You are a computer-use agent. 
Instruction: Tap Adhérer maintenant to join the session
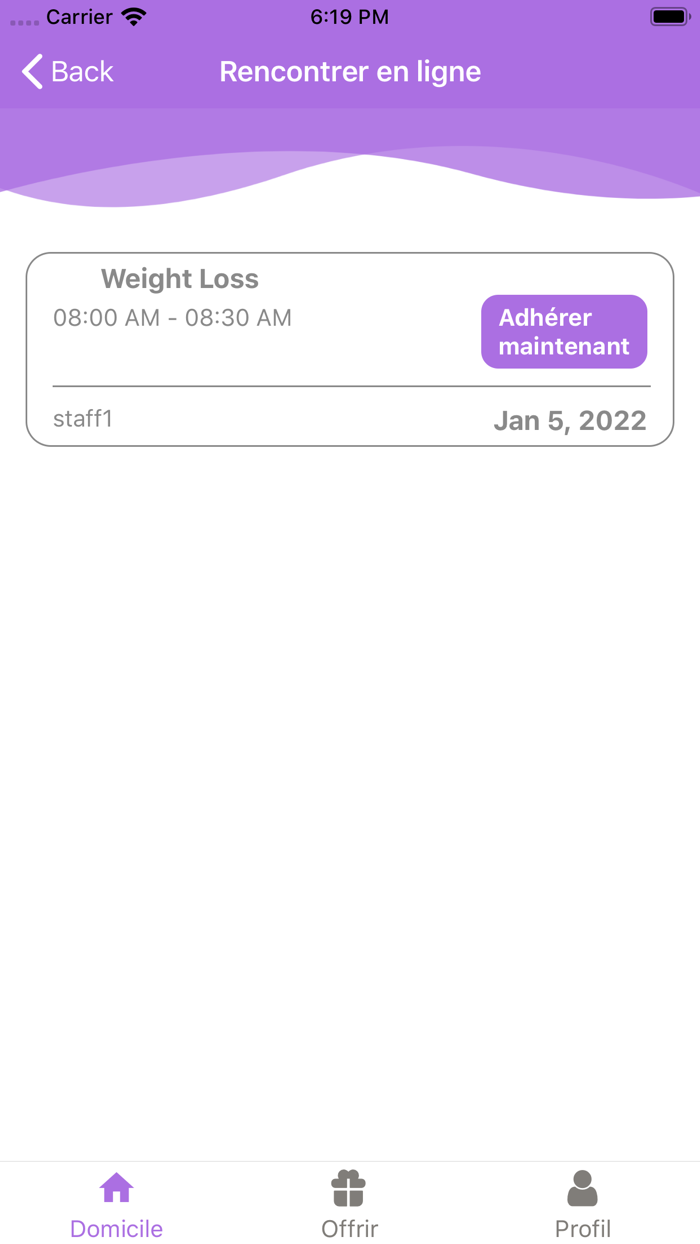click(x=564, y=332)
